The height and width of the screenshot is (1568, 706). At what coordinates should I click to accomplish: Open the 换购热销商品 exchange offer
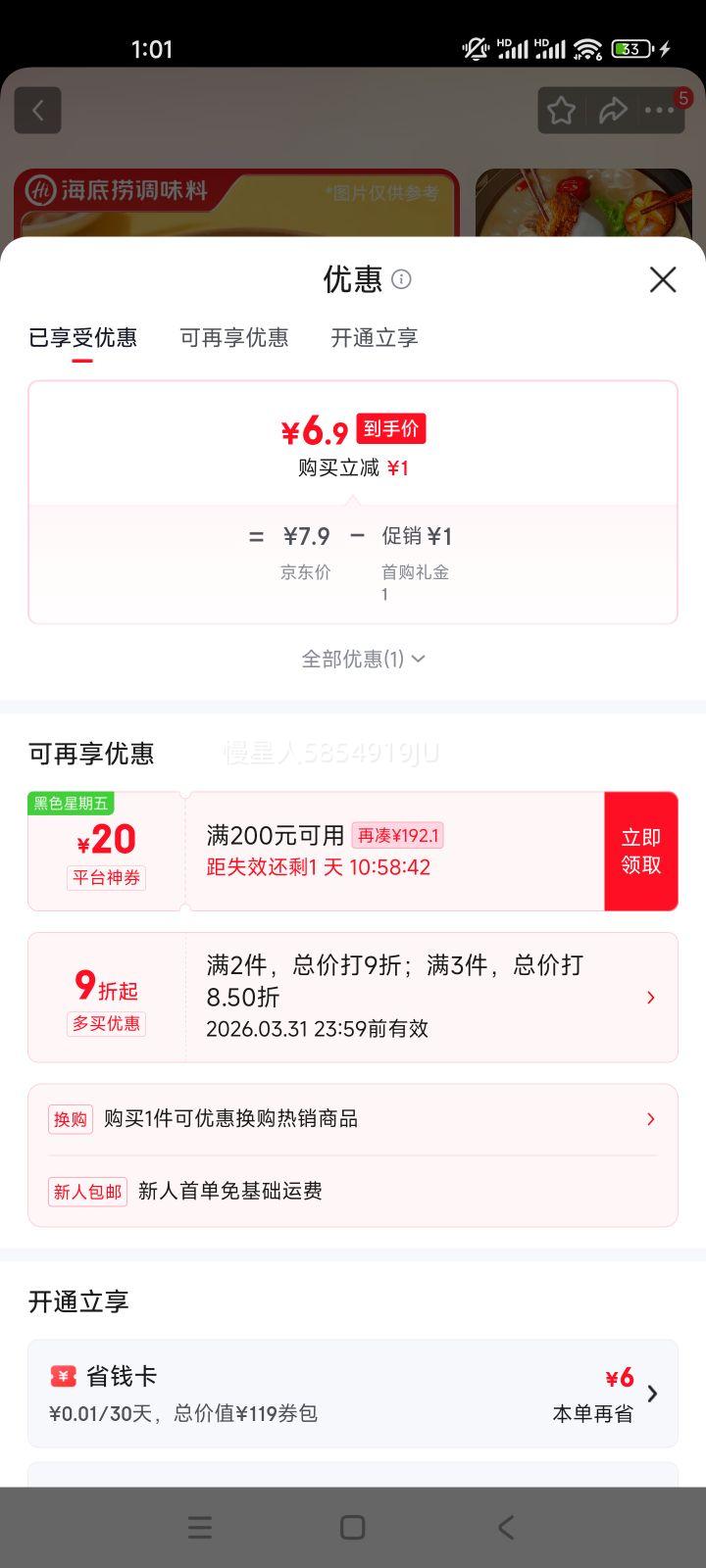[x=650, y=1119]
